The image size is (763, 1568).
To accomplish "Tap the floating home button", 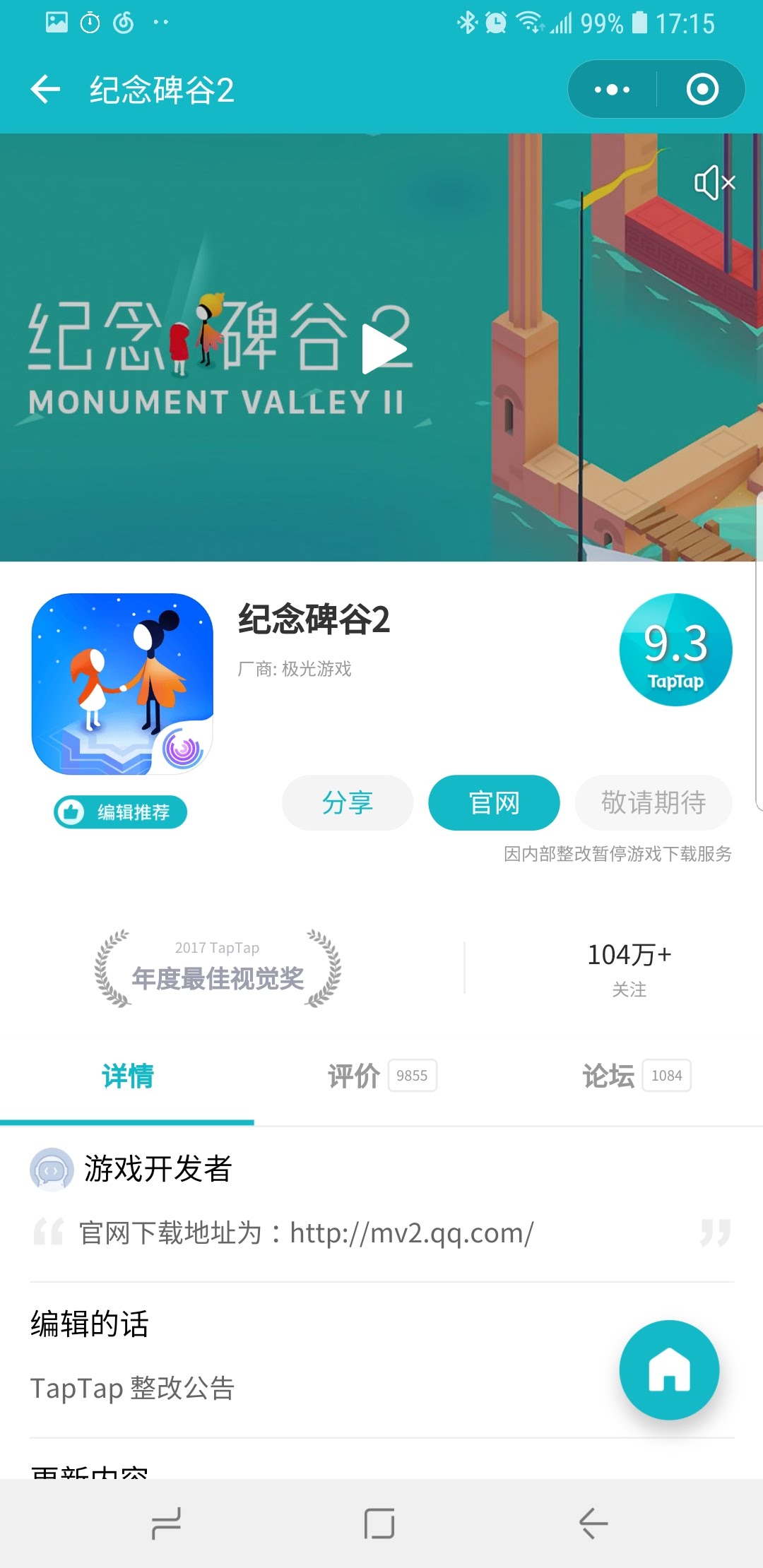I will click(669, 1370).
